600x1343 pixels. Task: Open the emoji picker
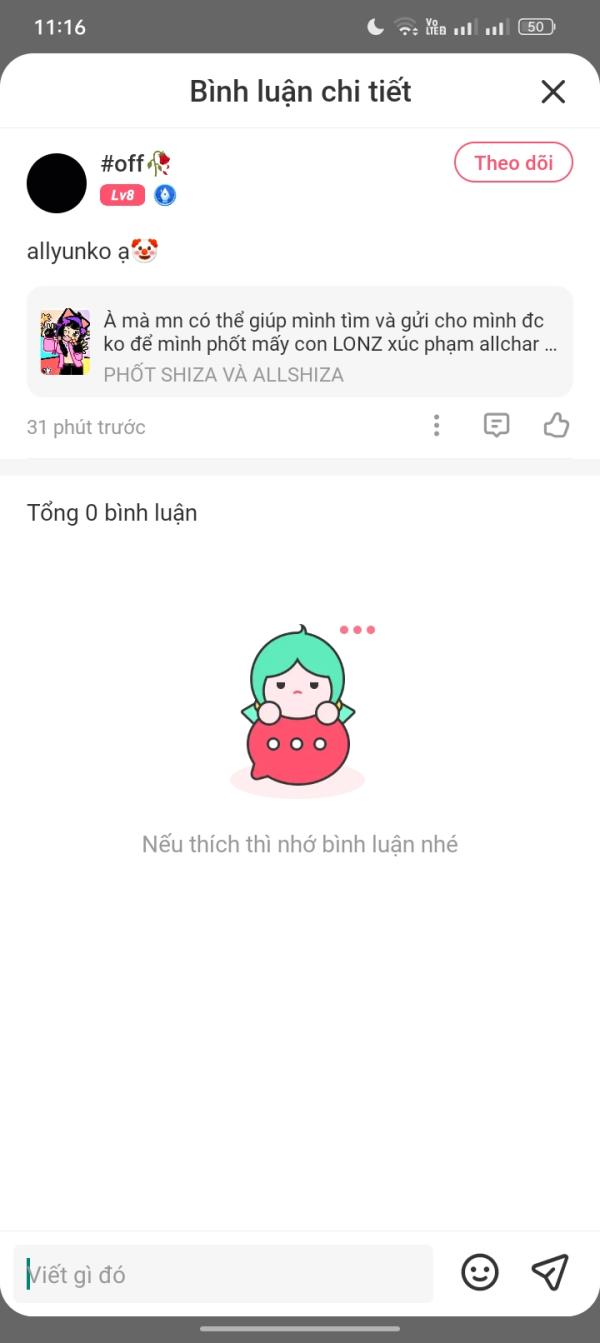(x=480, y=1272)
